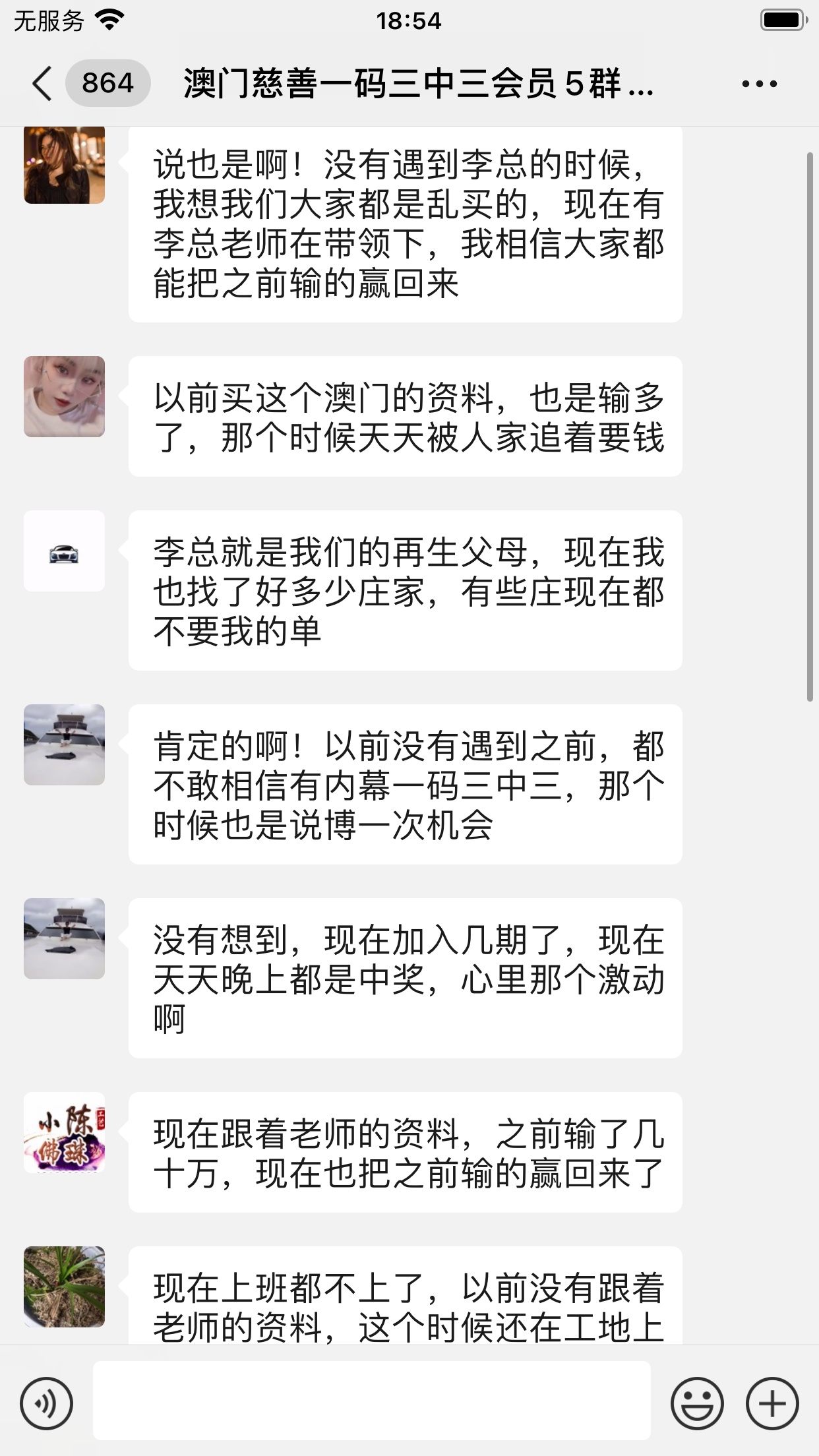The width and height of the screenshot is (819, 1456).
Task: Open profile of the car avatar sender
Action: click(x=65, y=551)
